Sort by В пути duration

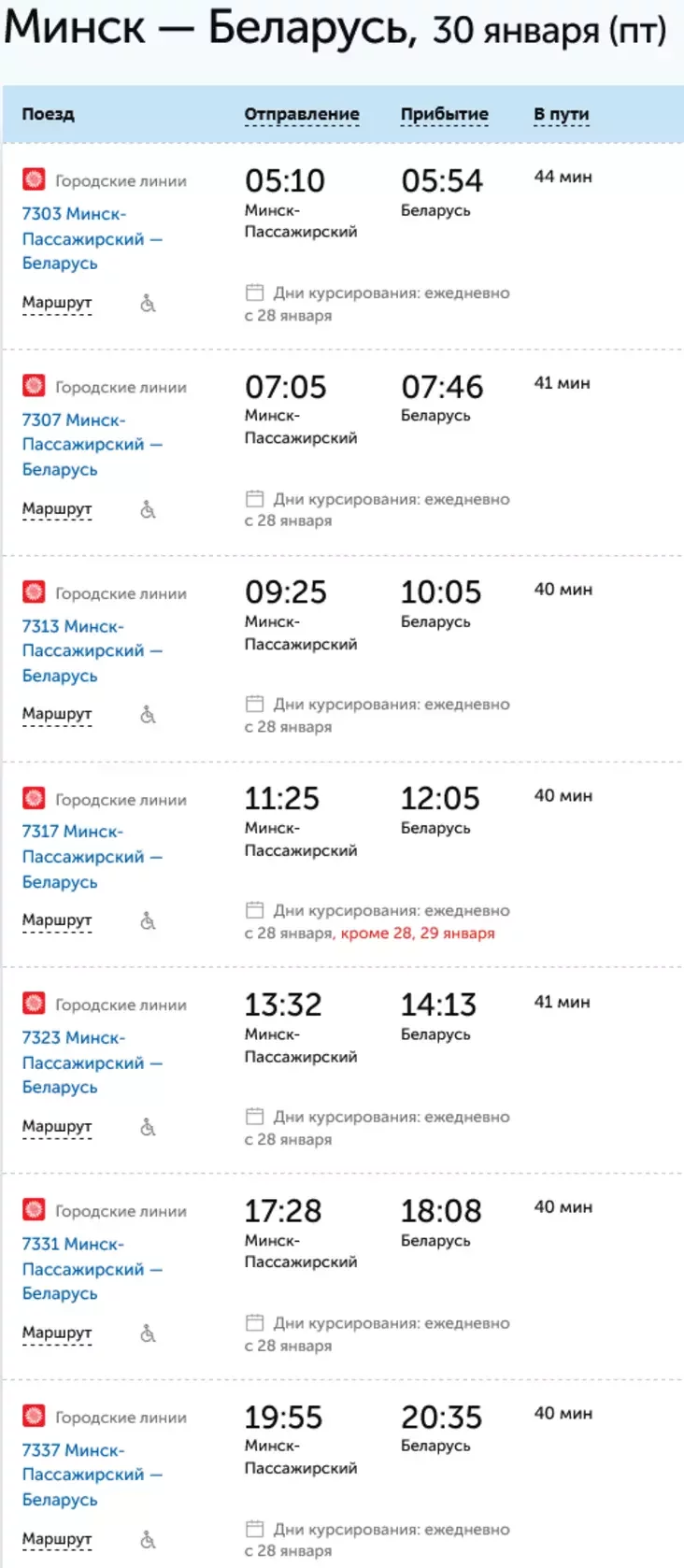pos(561,114)
